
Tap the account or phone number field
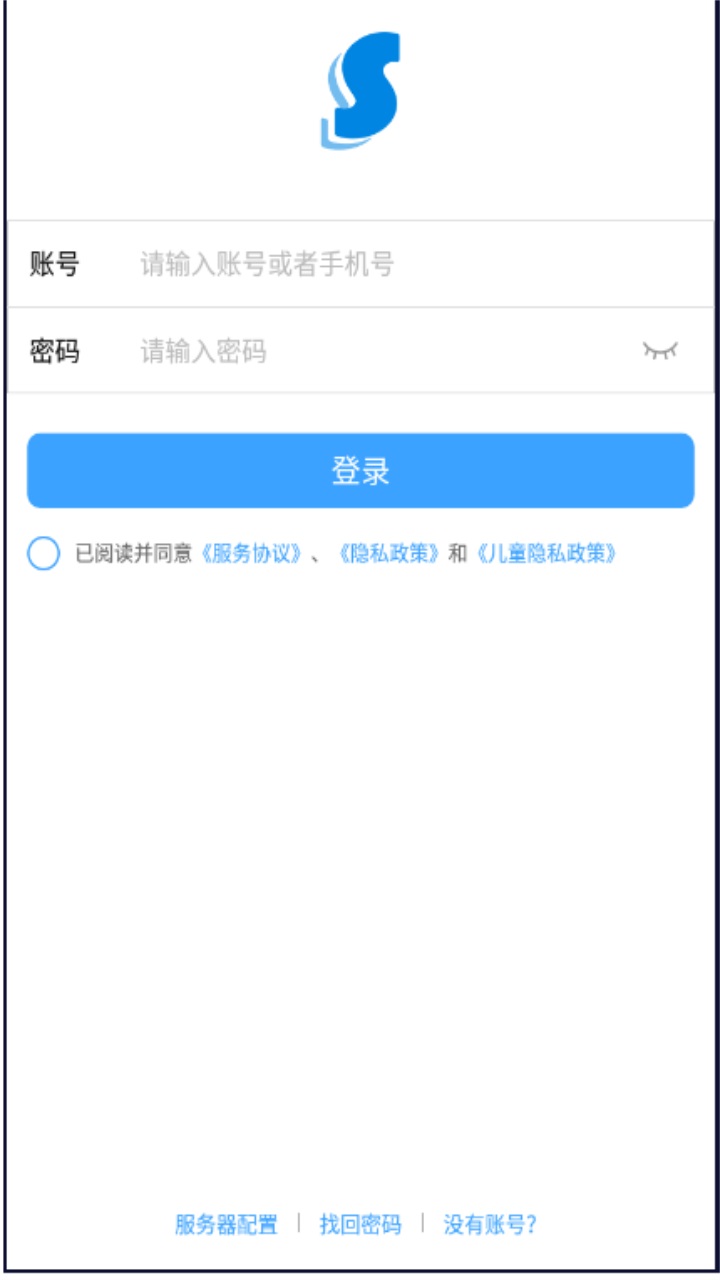(x=400, y=265)
